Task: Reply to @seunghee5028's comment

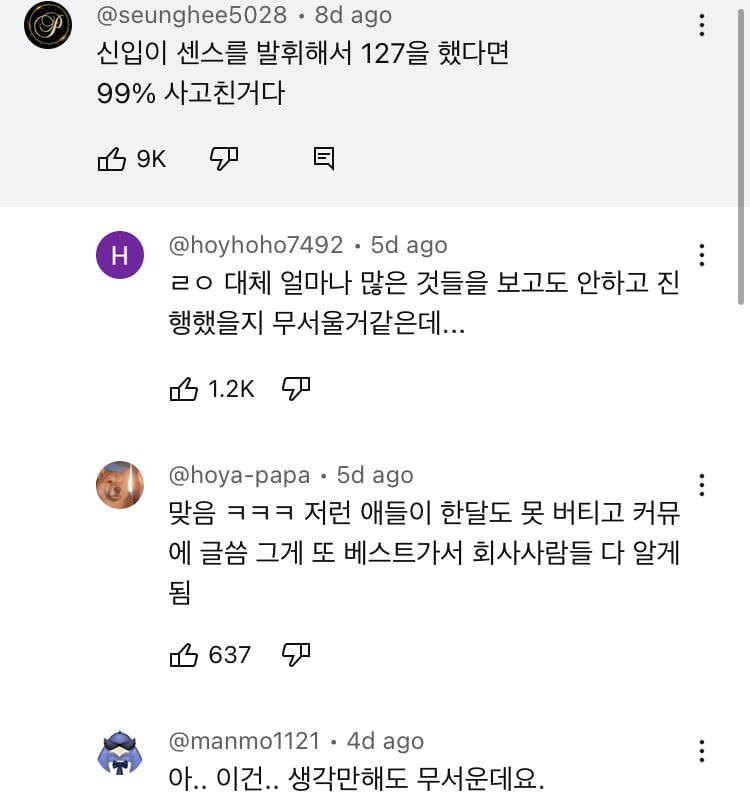Action: pyautogui.click(x=323, y=158)
